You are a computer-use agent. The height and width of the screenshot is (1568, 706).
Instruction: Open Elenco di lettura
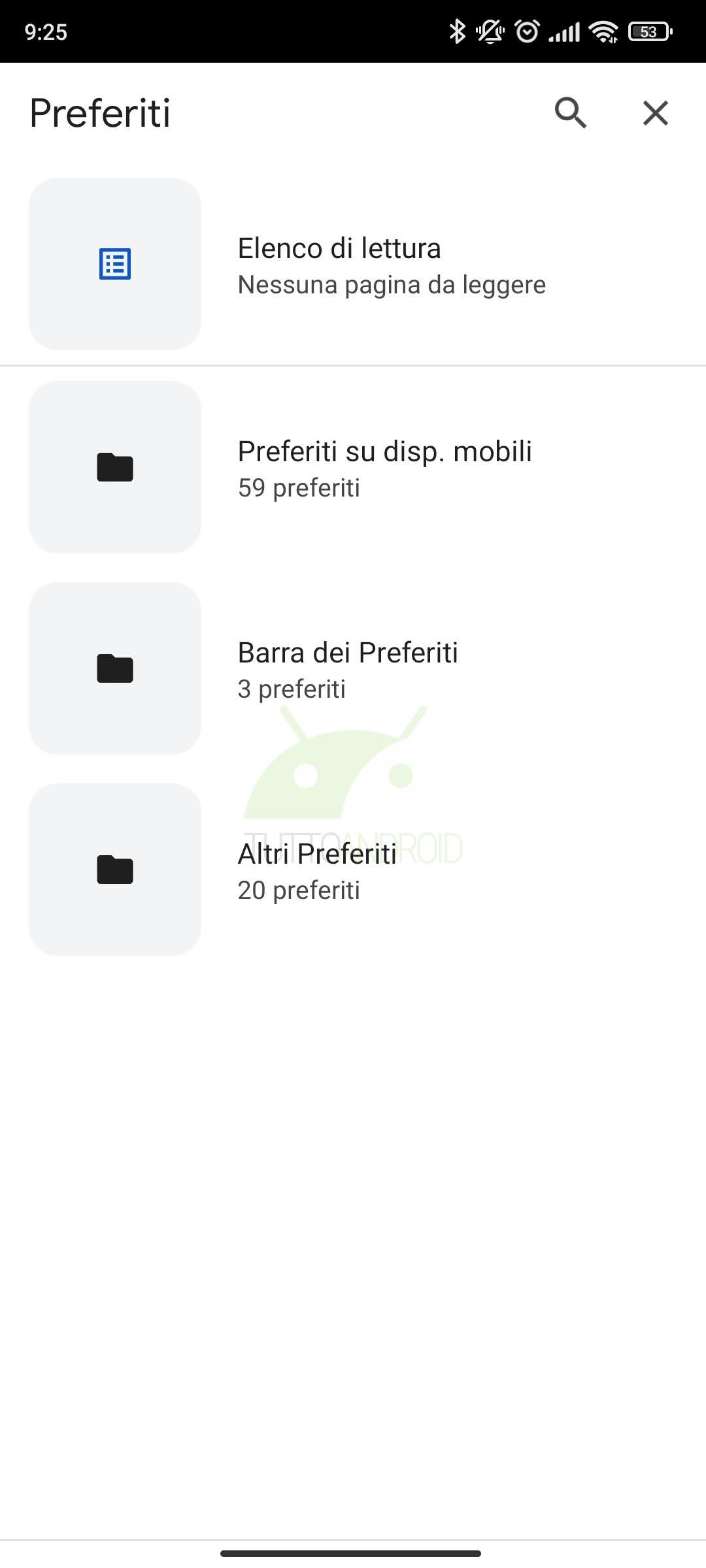[353, 264]
